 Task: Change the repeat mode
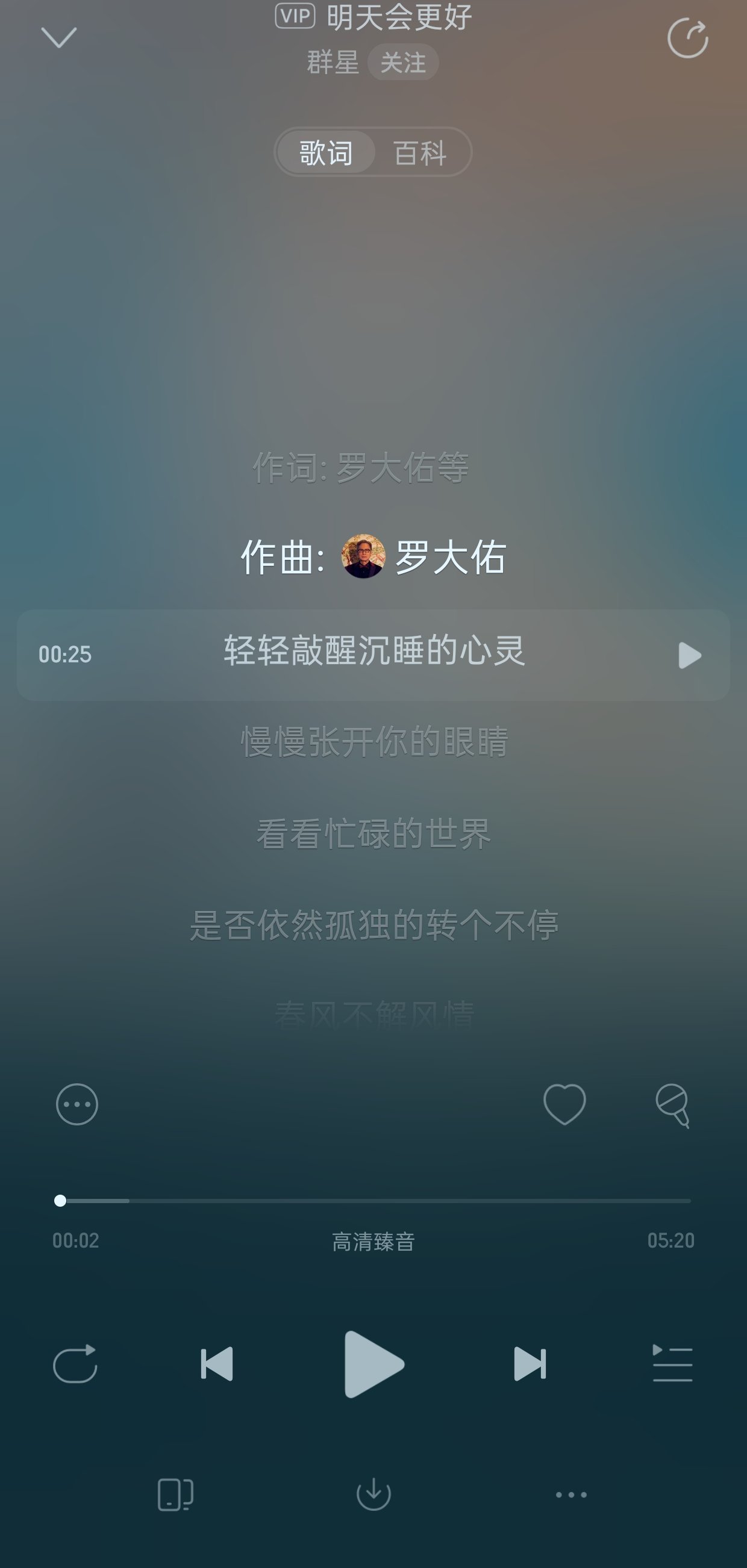(x=75, y=1363)
